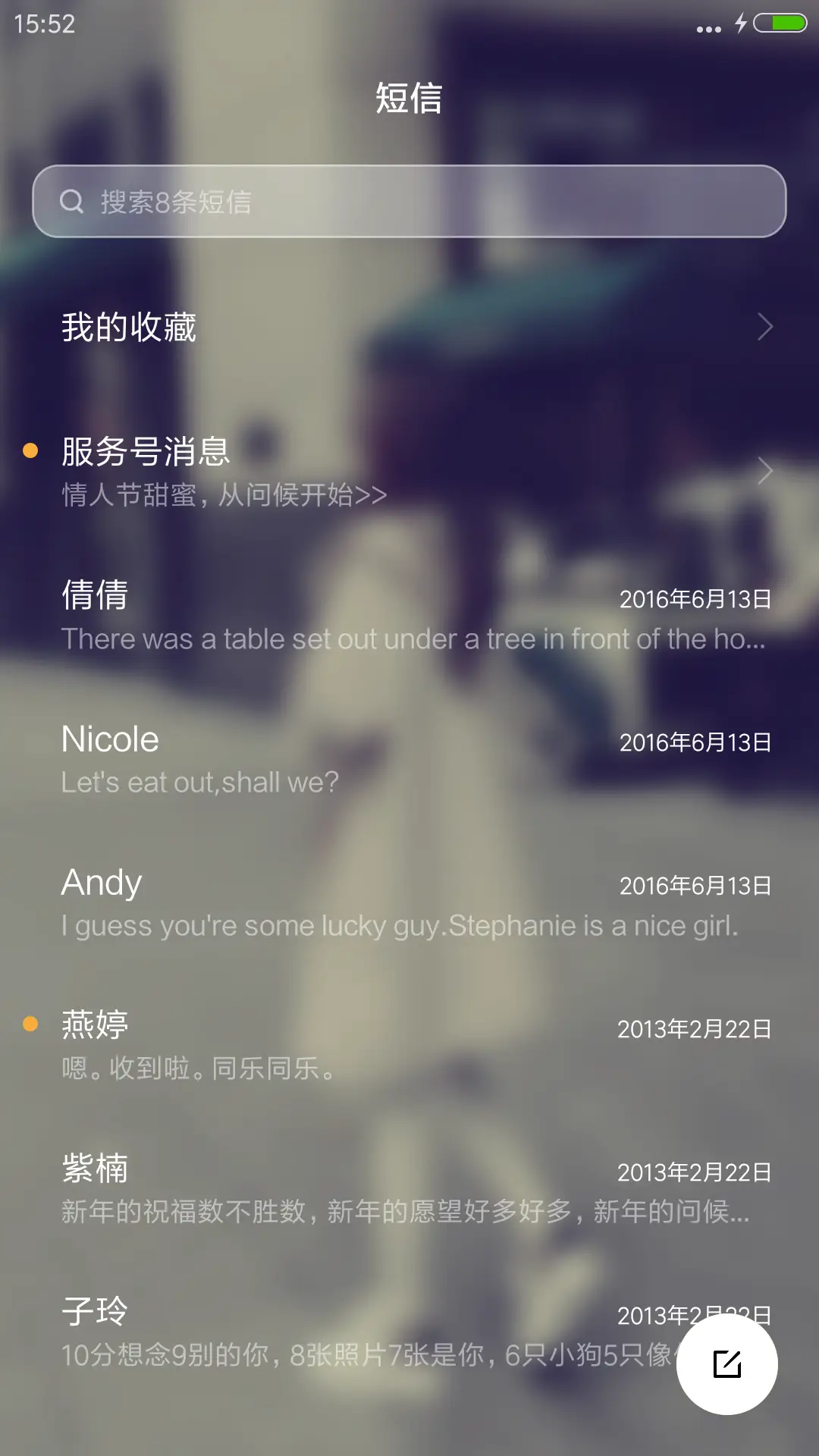Image resolution: width=819 pixels, height=1456 pixels.
Task: Tap the orange unread dot beside 服务号消息
Action: pyautogui.click(x=29, y=451)
